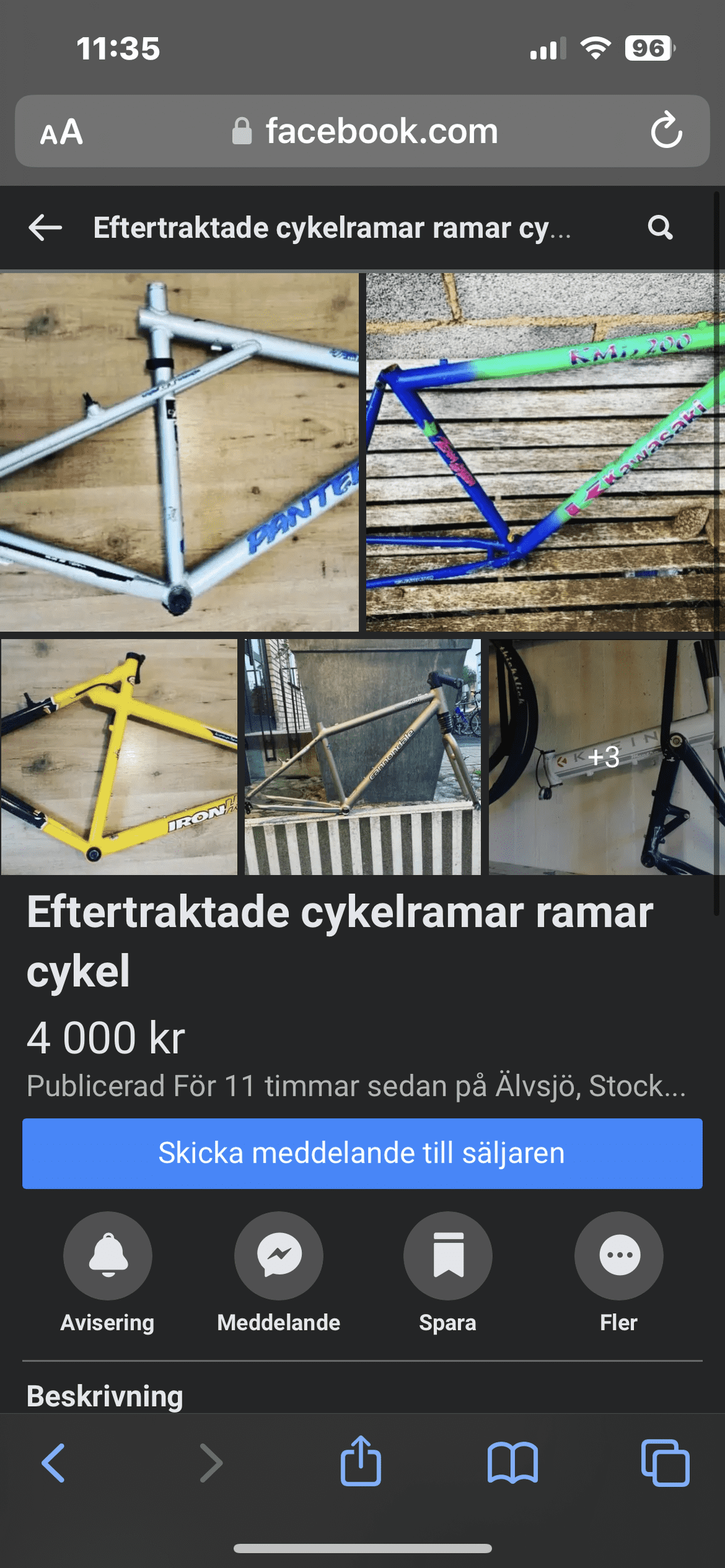View the yellow Iron Horse frame photo
Screen dimensions: 725x1568
119,757
